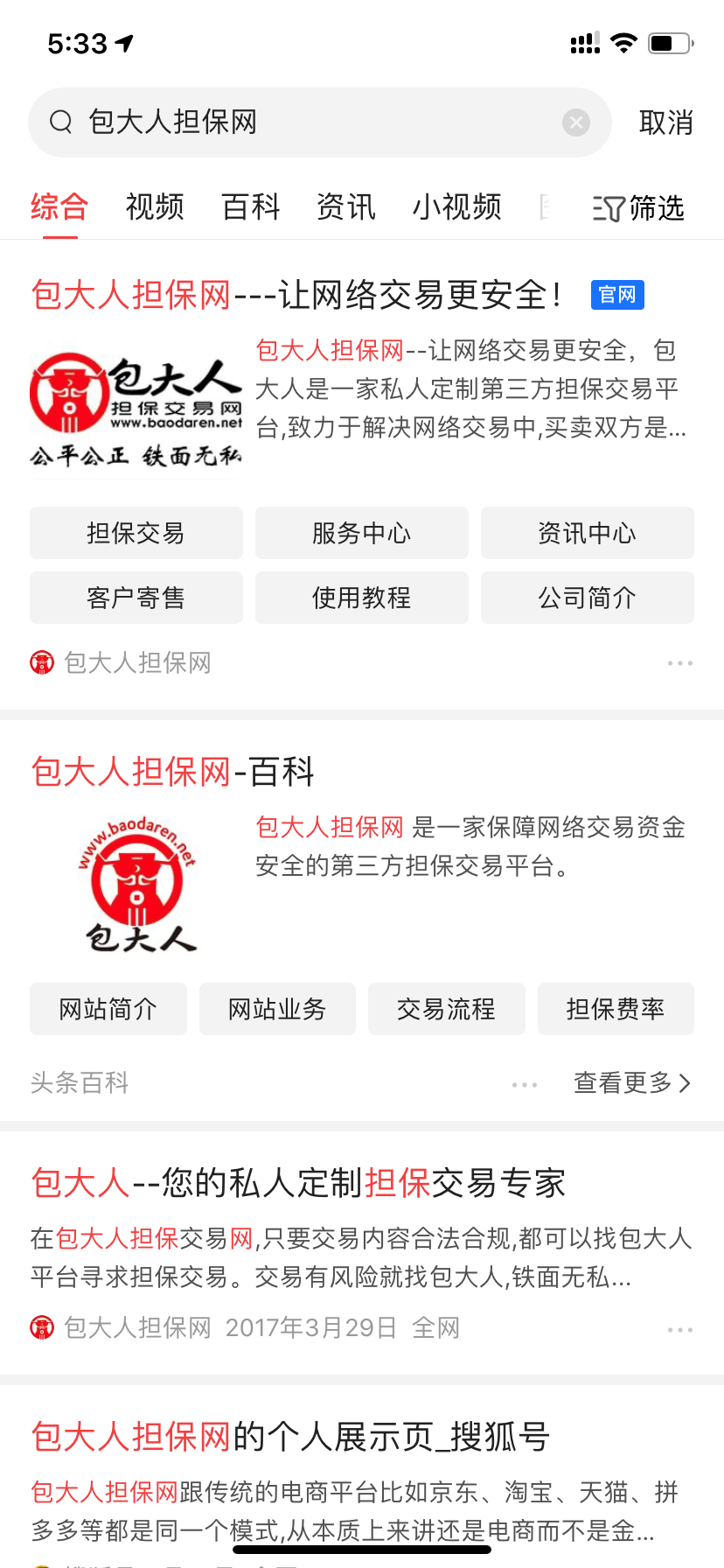This screenshot has height=1568, width=724.
Task: Tap 查看更多 to see more encyclopedia content
Action: tap(631, 1083)
